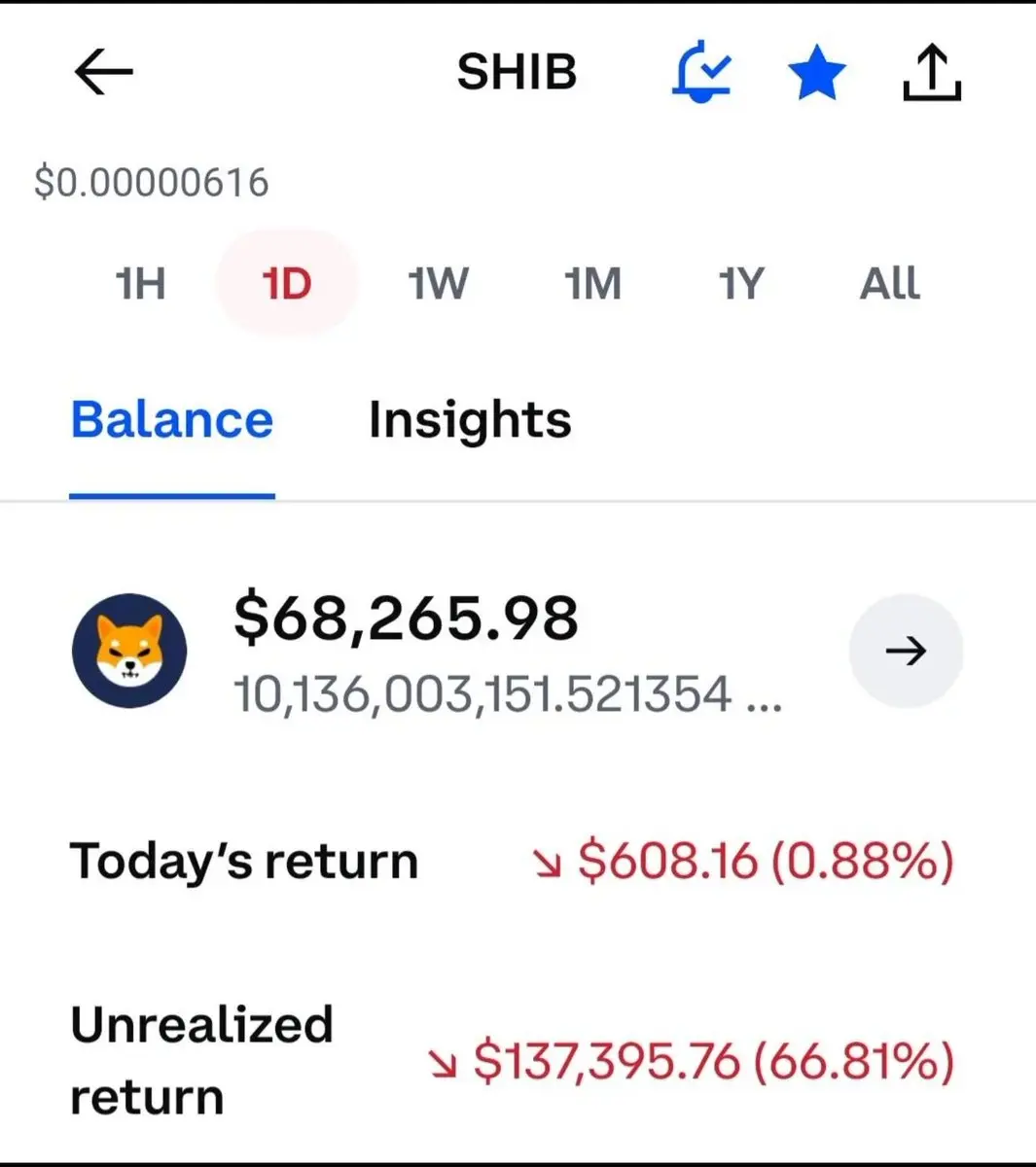Switch chart to 1M range
The width and height of the screenshot is (1036, 1167).
tap(592, 284)
